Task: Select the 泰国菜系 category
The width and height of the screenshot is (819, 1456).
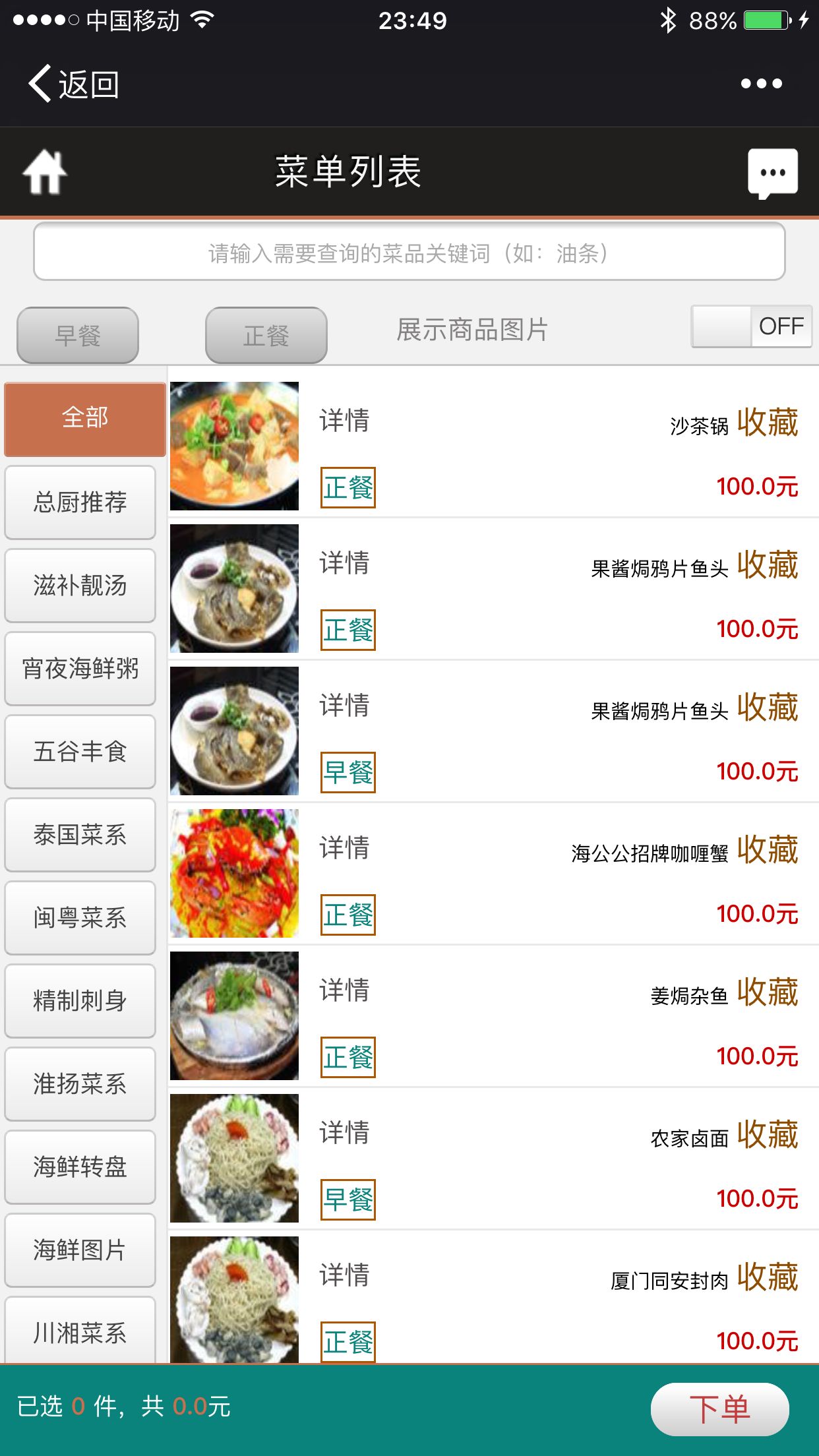Action: point(79,835)
